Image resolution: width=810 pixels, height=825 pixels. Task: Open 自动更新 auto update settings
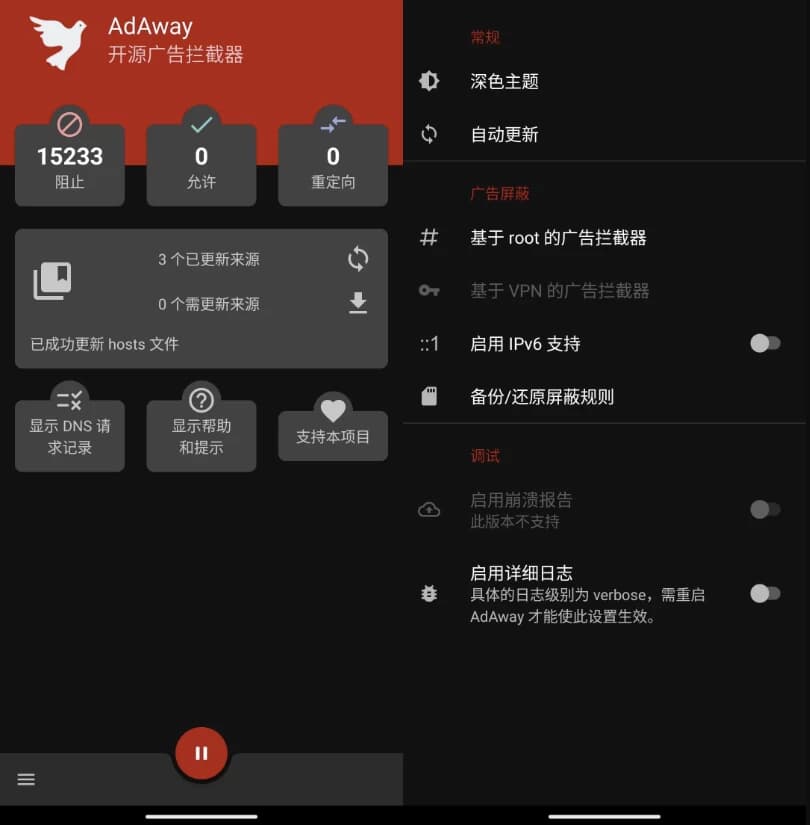[505, 134]
